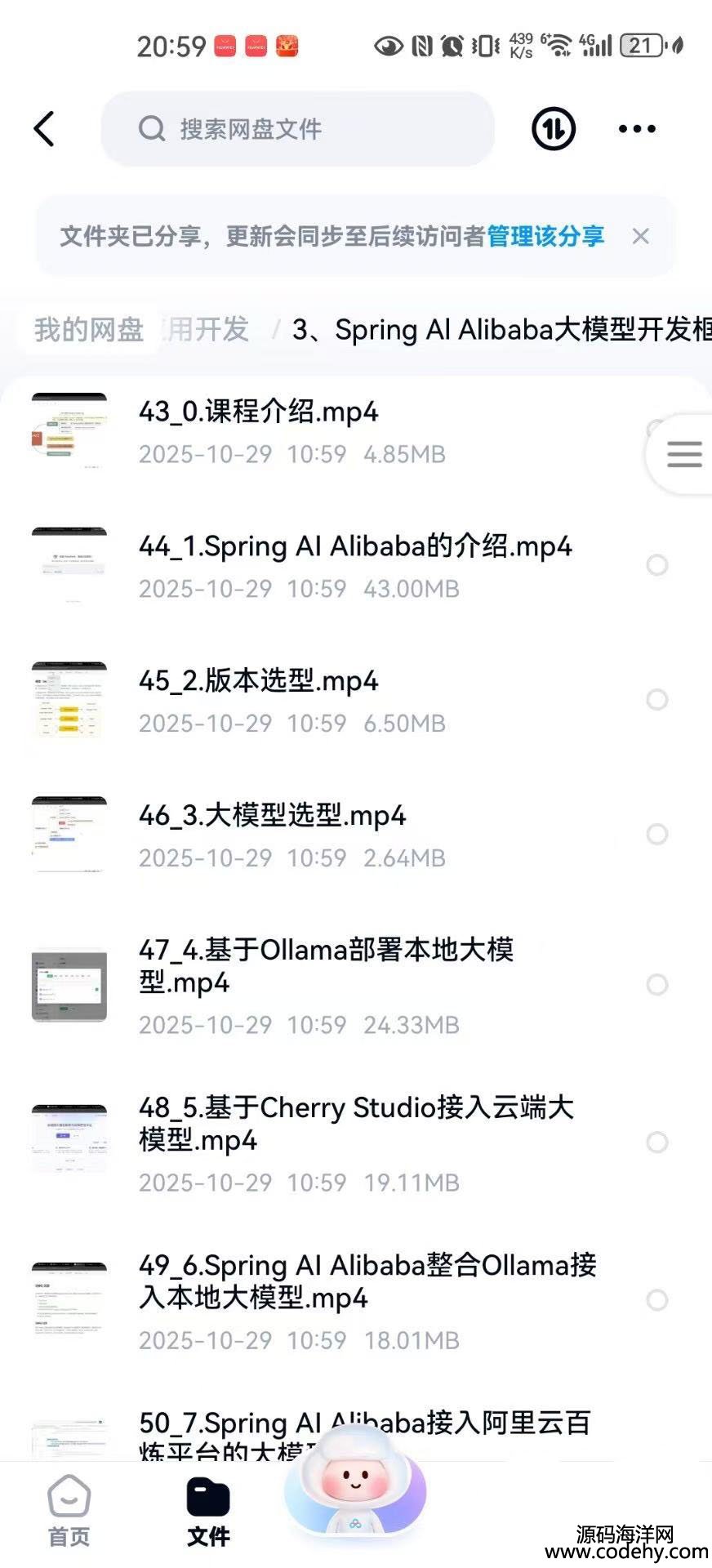
Task: Select checkbox for 45_2.版本选型.mp4
Action: [657, 700]
